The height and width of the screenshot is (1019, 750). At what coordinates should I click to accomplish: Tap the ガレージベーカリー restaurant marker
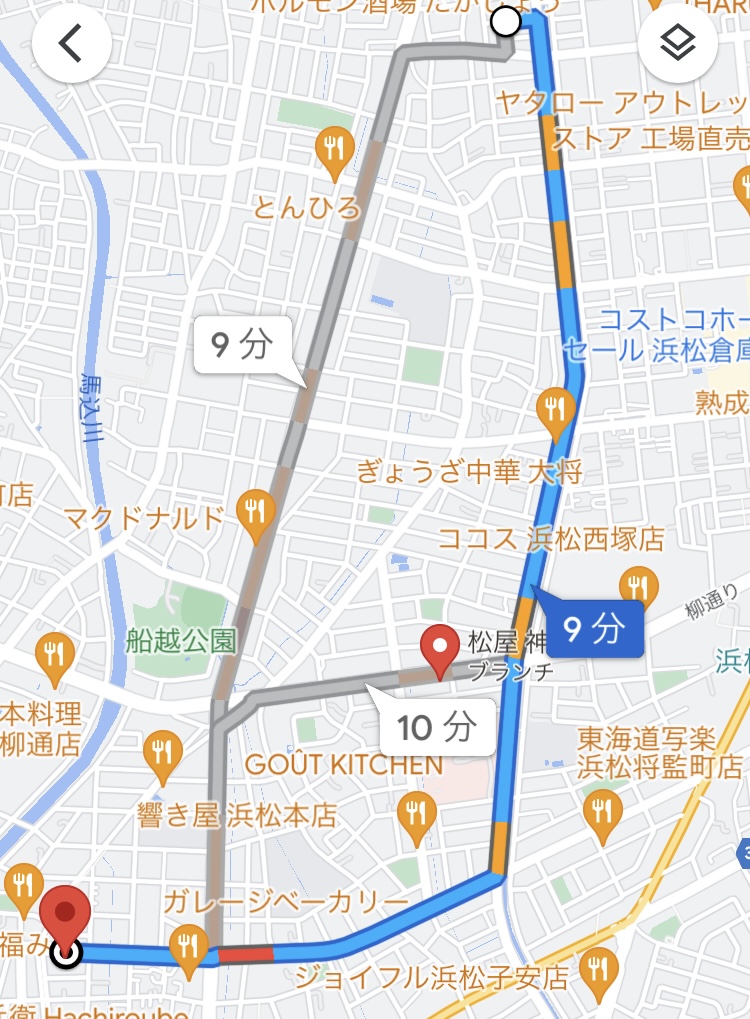[187, 944]
